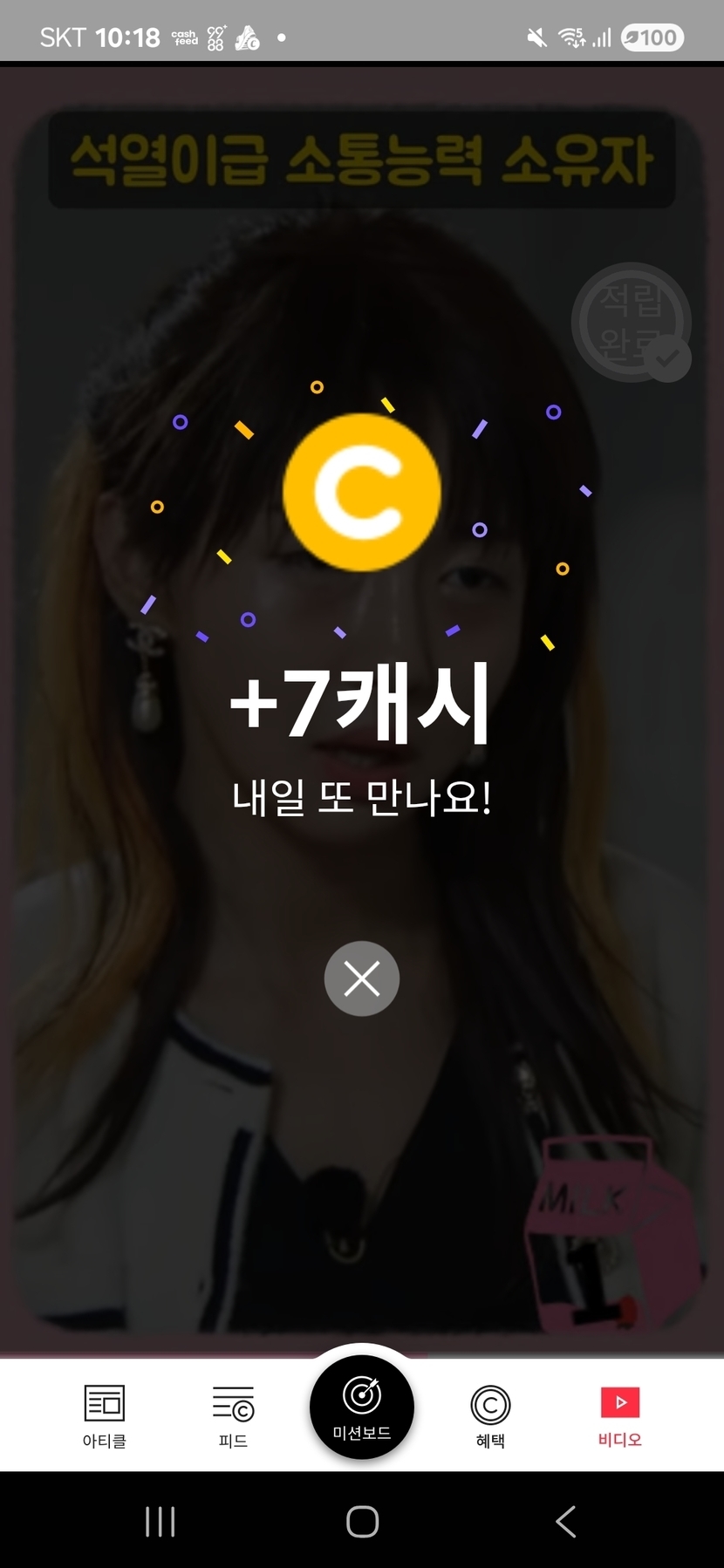This screenshot has width=724, height=1568.
Task: Dismiss the +7캐시 reward popup
Action: point(362,978)
